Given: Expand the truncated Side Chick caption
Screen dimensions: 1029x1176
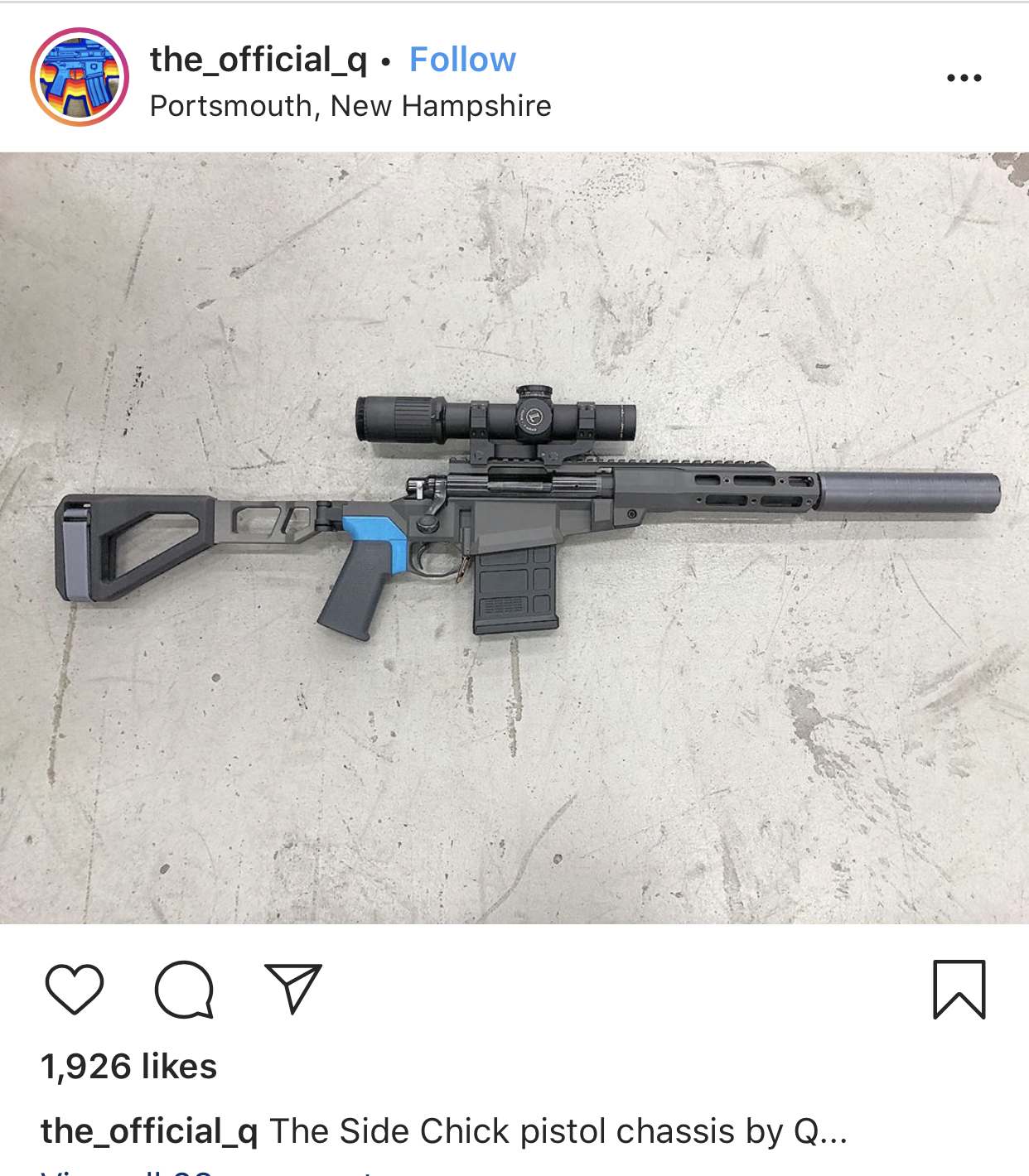Looking at the screenshot, I should (x=820, y=1131).
